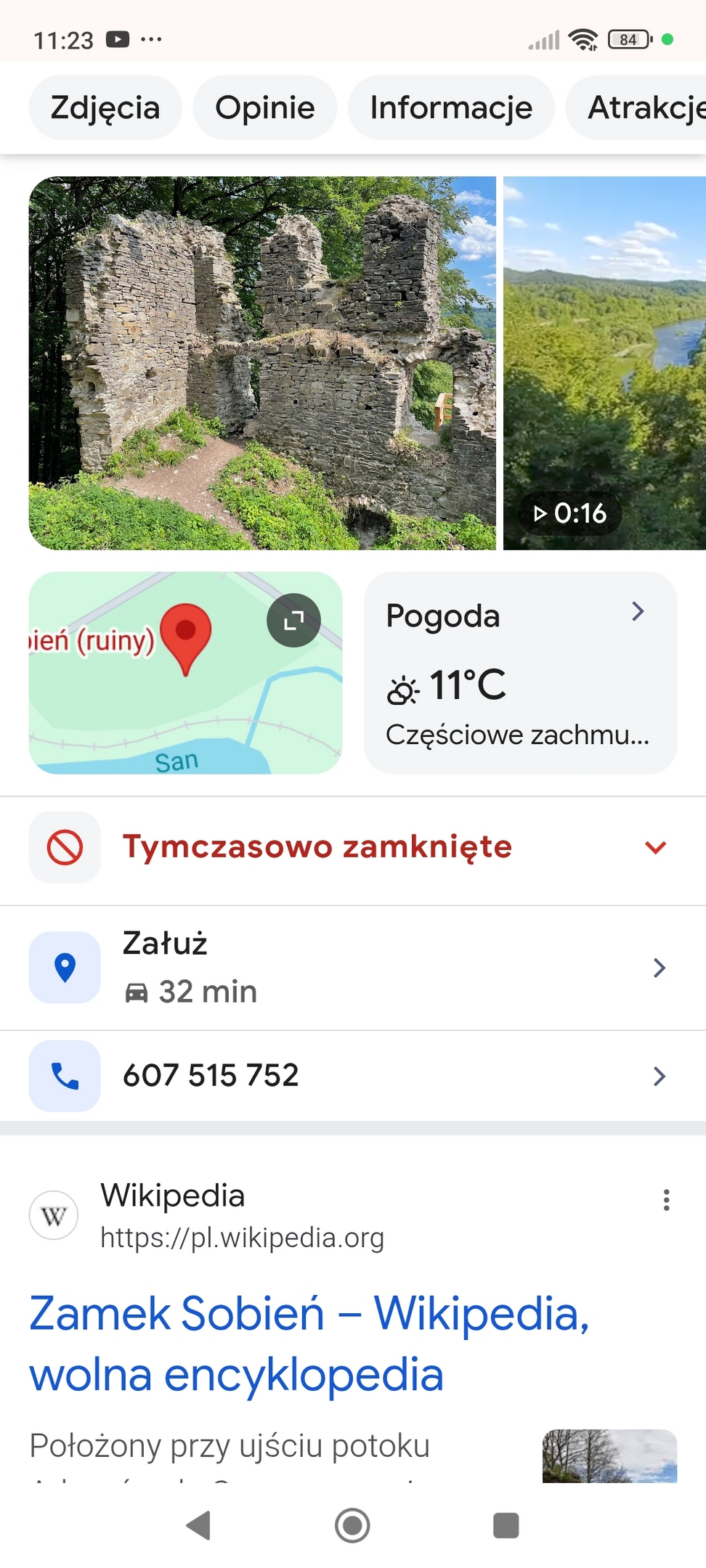This screenshot has width=706, height=1568.
Task: Tap the system home button
Action: 352,1525
